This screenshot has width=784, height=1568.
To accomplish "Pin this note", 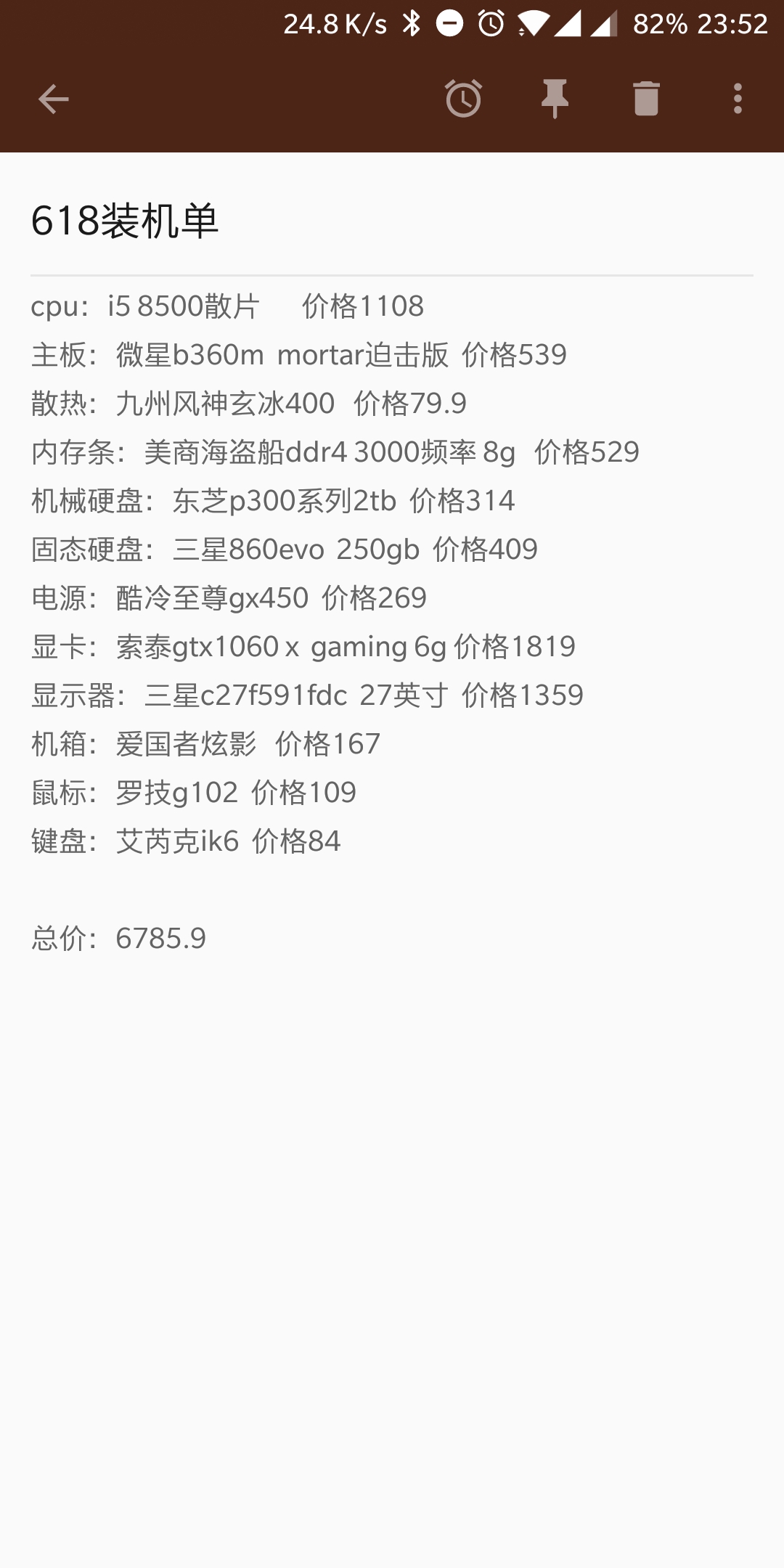I will 555,99.
